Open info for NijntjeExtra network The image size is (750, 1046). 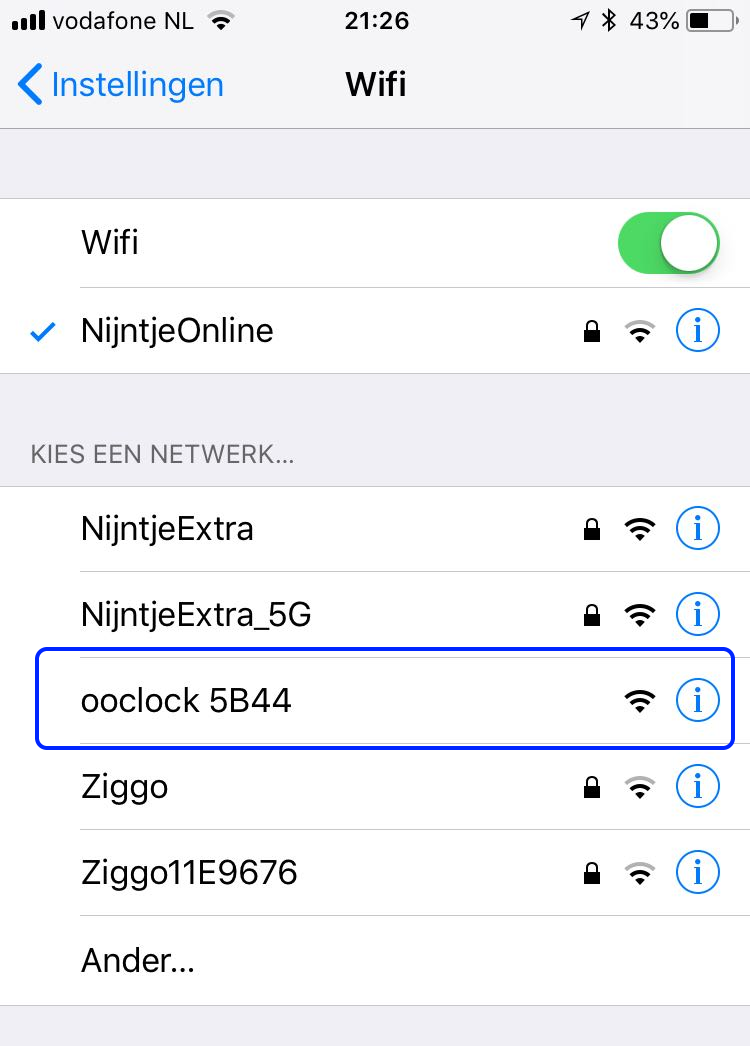coord(697,528)
